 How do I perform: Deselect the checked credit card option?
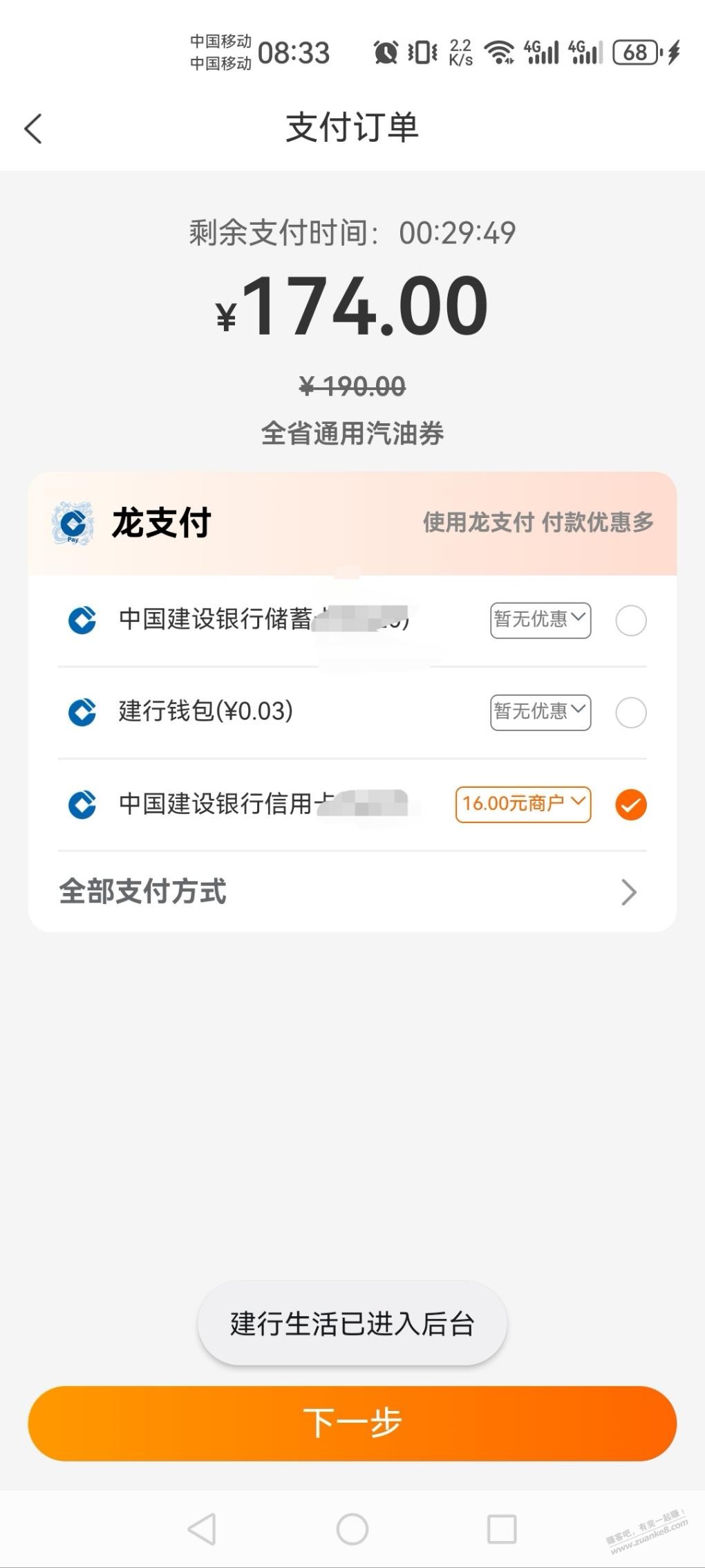(x=630, y=804)
